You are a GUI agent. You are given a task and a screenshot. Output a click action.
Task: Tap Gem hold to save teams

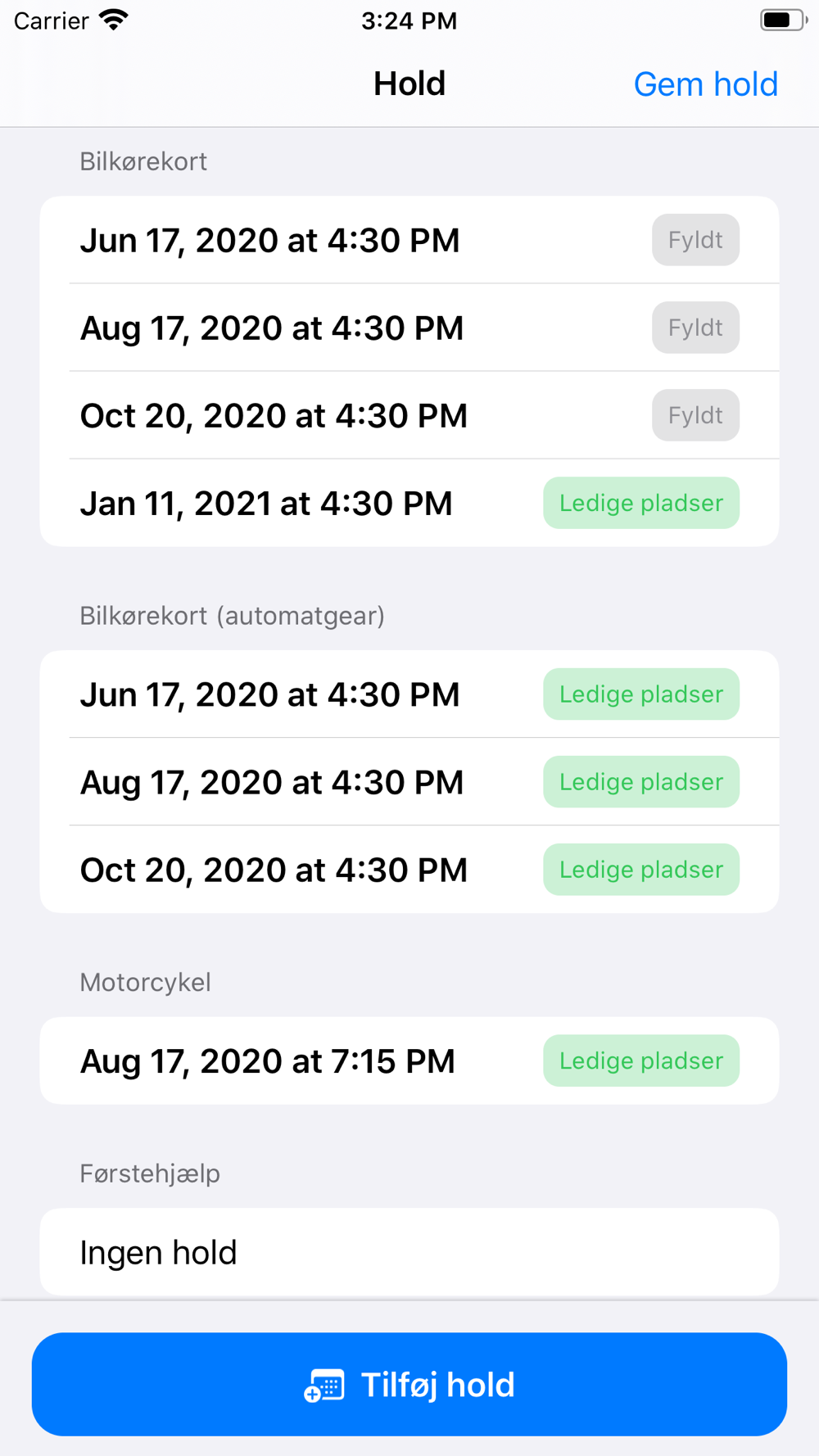click(705, 84)
